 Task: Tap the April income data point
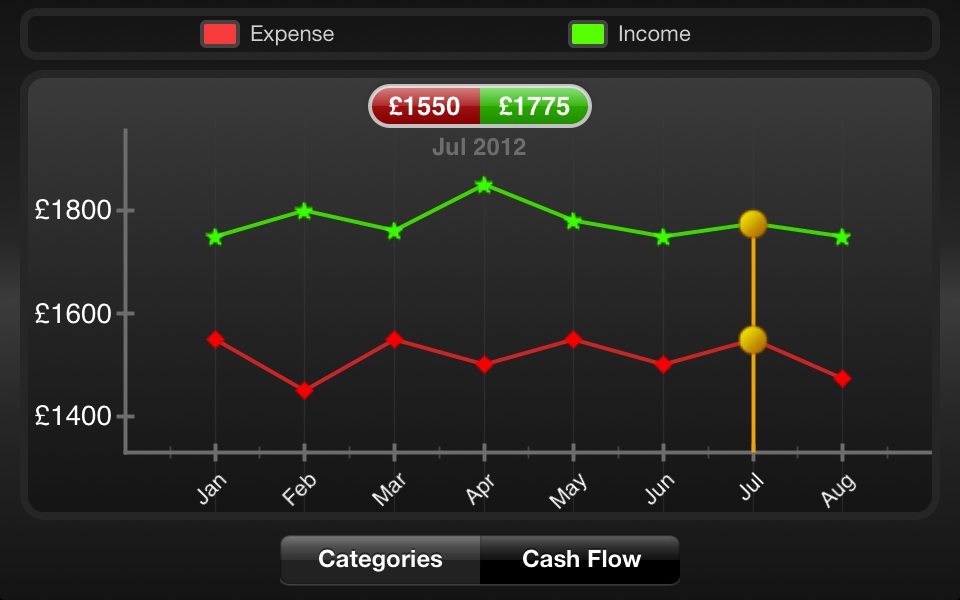tap(484, 185)
